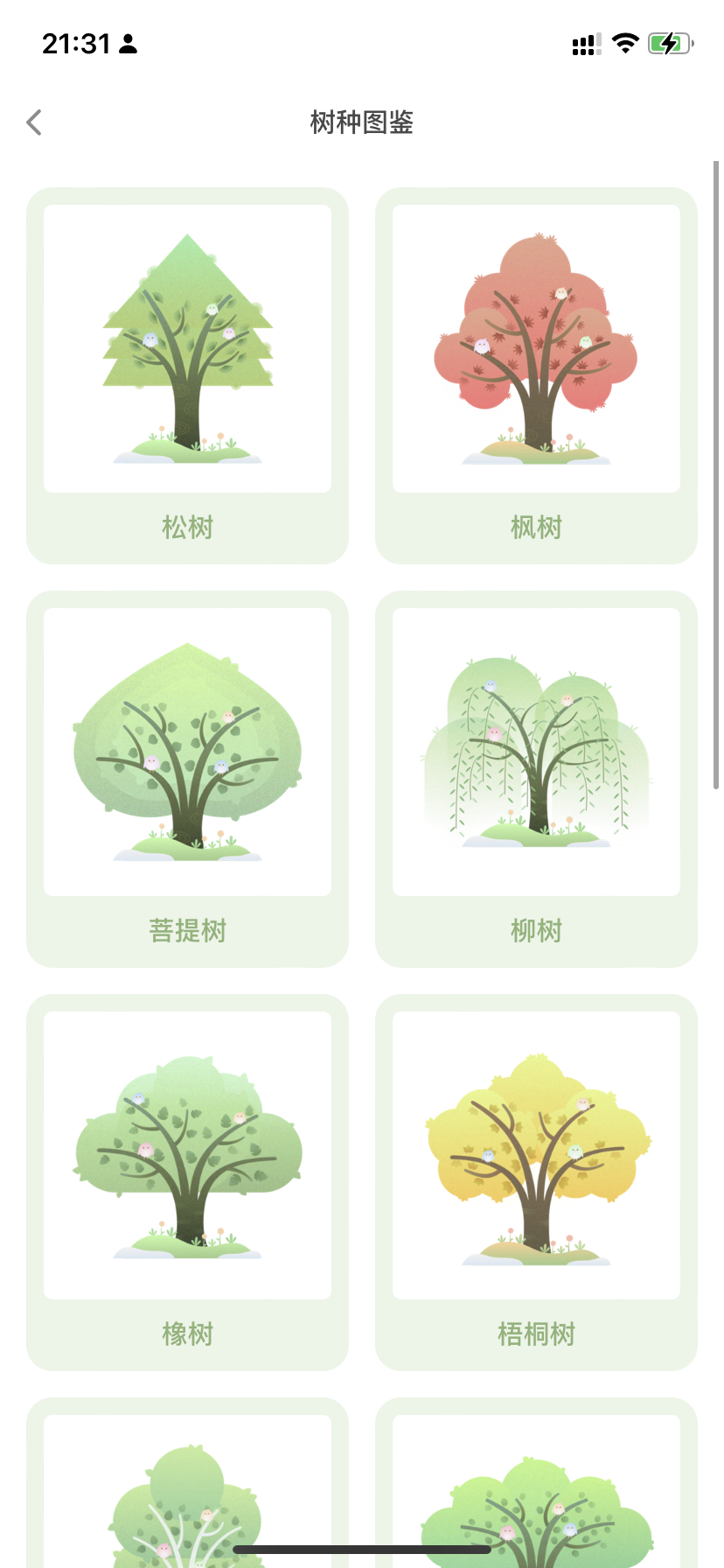Image resolution: width=724 pixels, height=1568 pixels.
Task: Go back from the 树种图鉴 page
Action: pyautogui.click(x=34, y=122)
